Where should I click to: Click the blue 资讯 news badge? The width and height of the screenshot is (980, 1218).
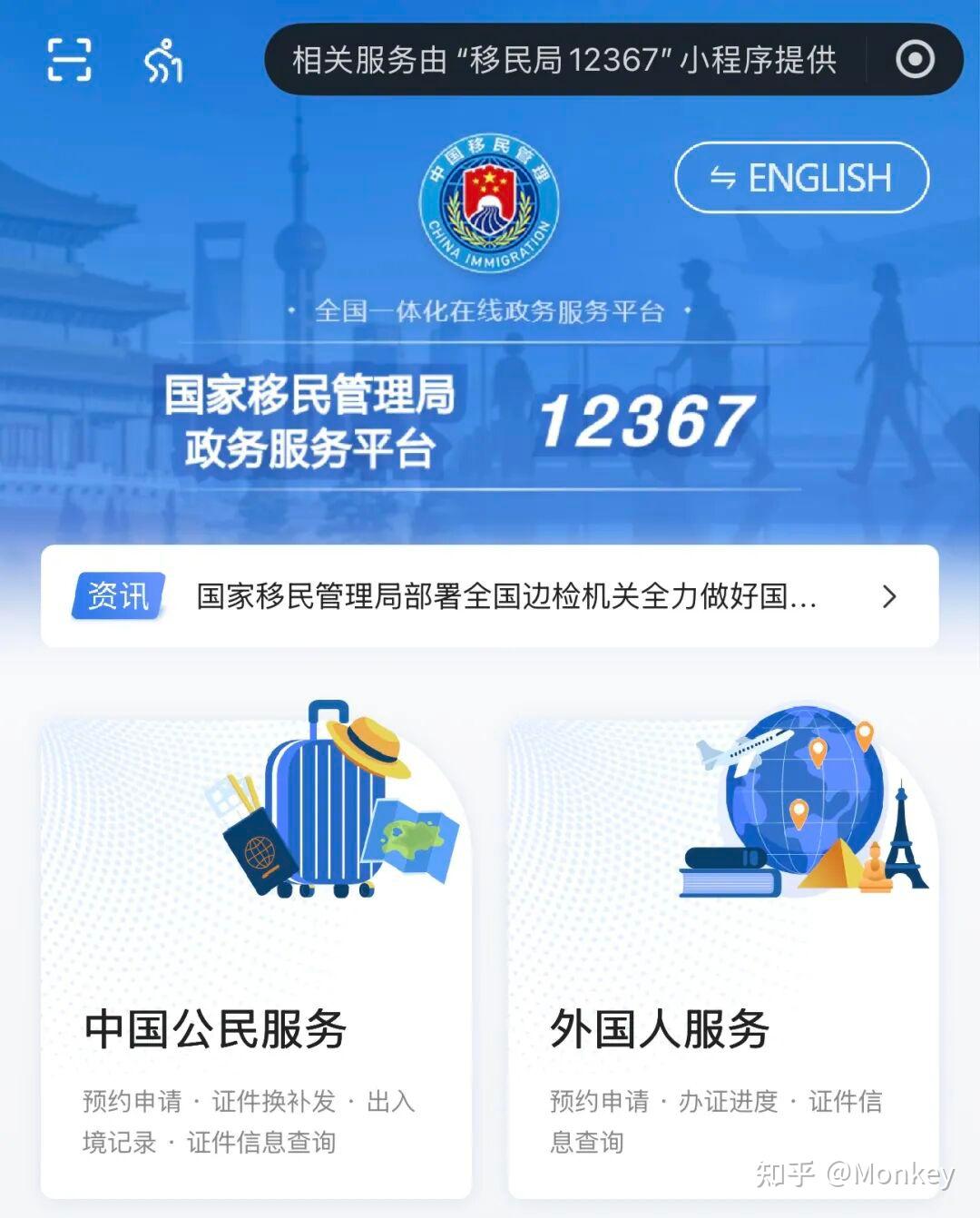click(120, 596)
